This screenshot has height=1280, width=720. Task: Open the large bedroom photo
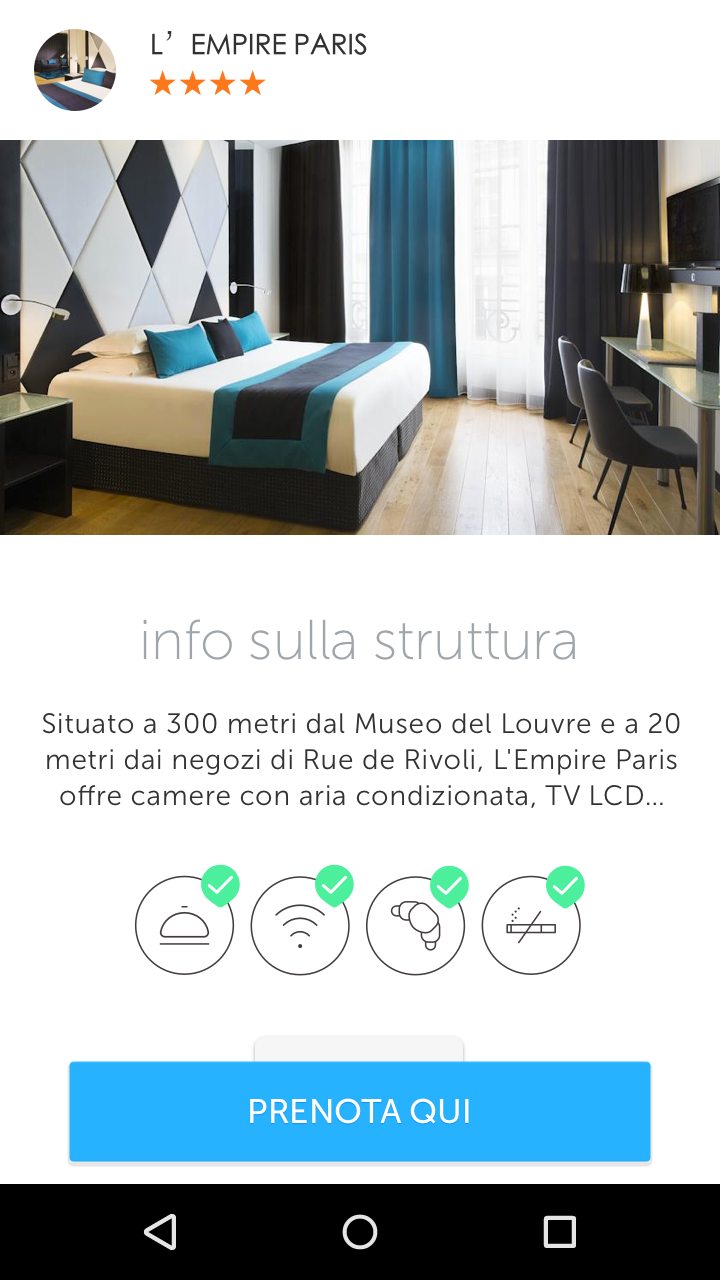(360, 337)
